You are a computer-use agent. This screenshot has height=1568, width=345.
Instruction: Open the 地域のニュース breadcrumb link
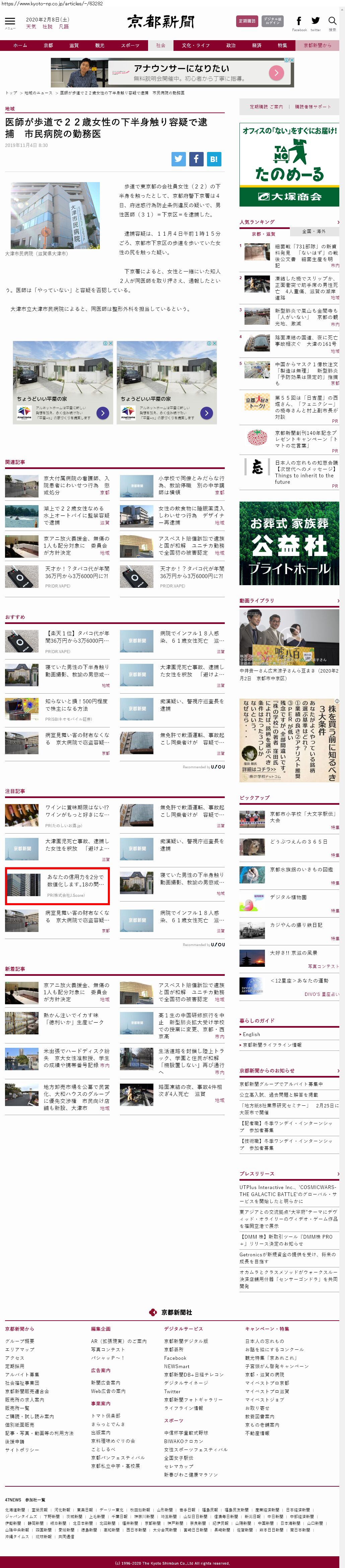[39, 93]
